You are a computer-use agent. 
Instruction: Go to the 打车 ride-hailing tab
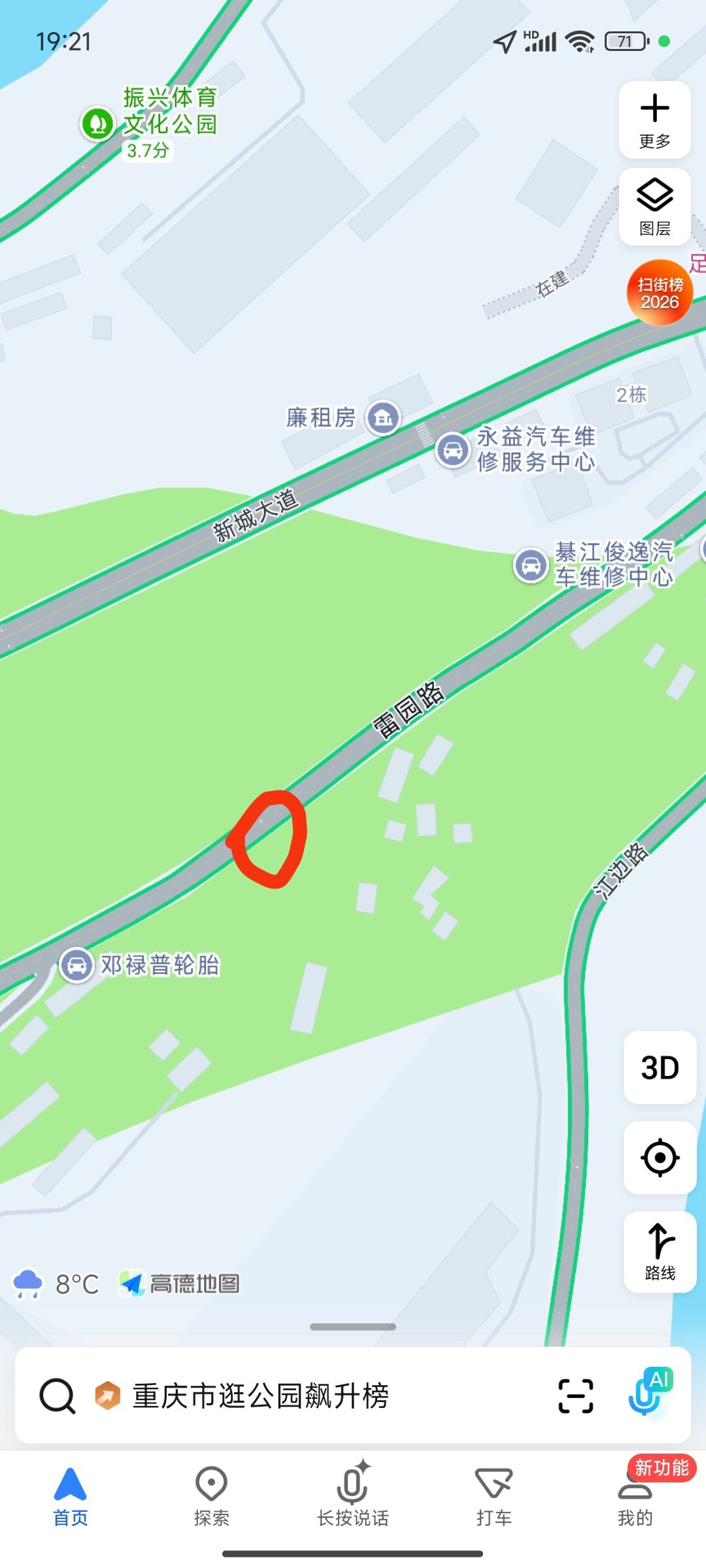tap(494, 1495)
